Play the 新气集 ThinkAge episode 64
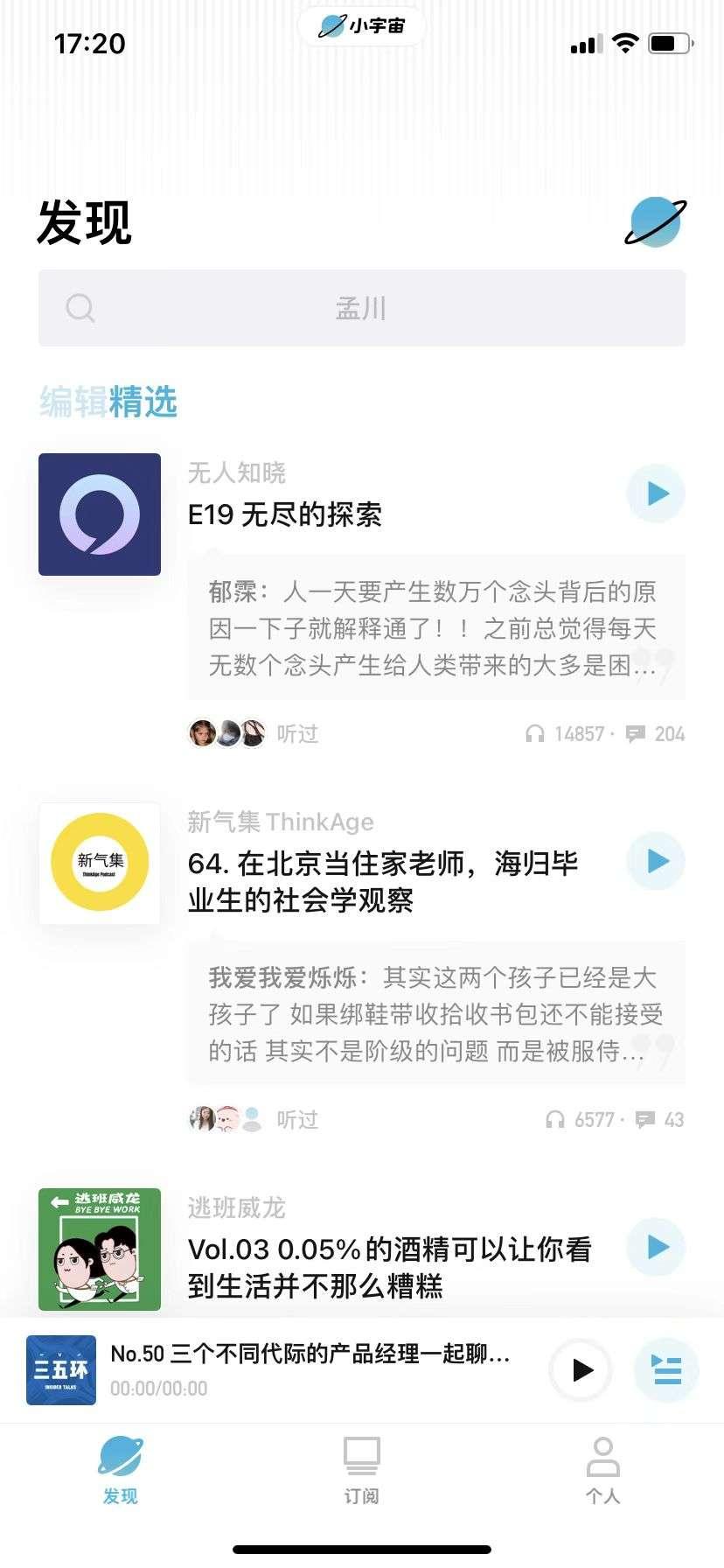Screen dimensions: 724x1568 click(x=657, y=862)
